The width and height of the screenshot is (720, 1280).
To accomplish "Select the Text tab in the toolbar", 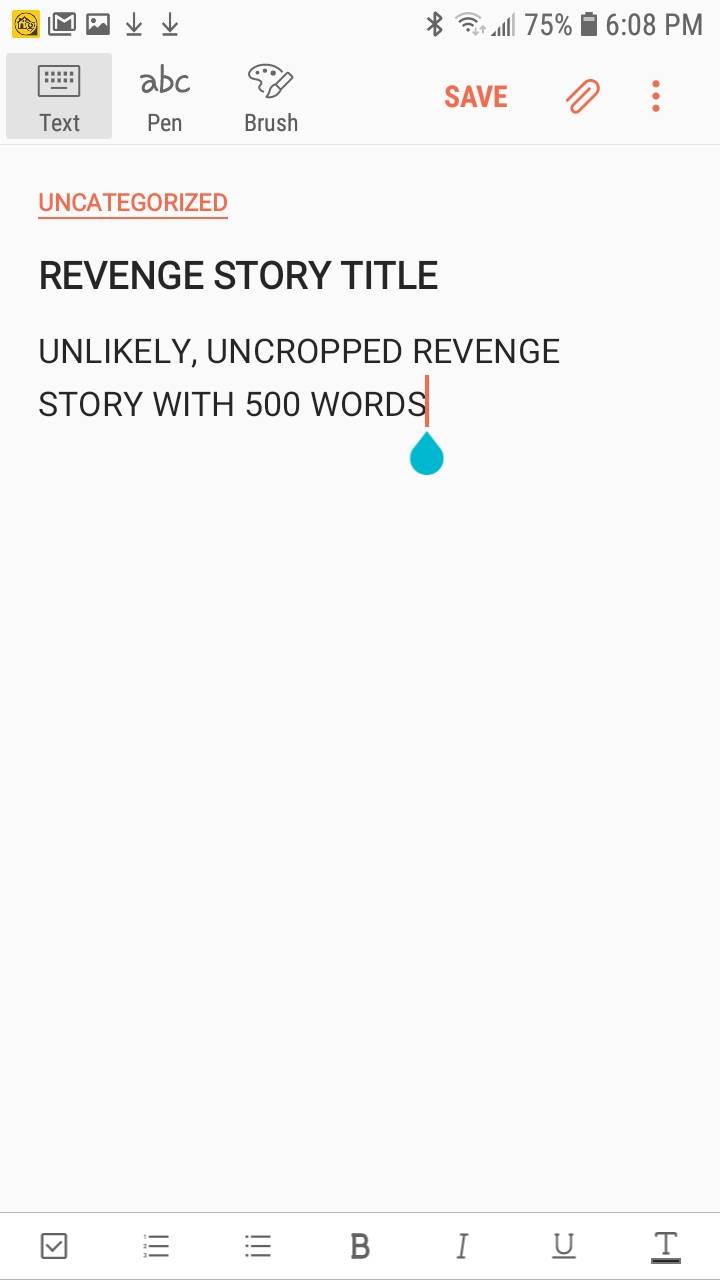I will point(58,95).
